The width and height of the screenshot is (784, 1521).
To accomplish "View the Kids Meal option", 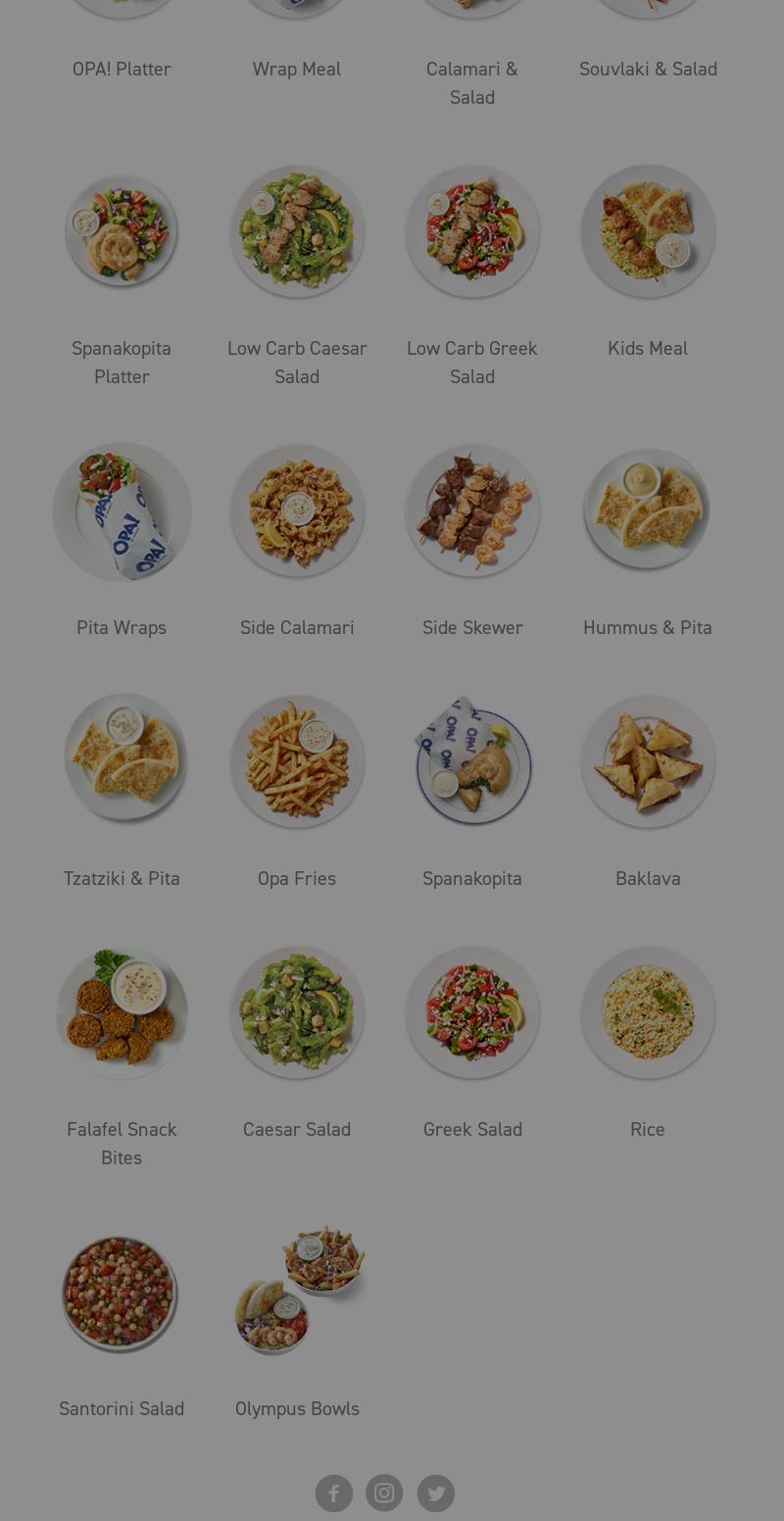I will tap(648, 232).
